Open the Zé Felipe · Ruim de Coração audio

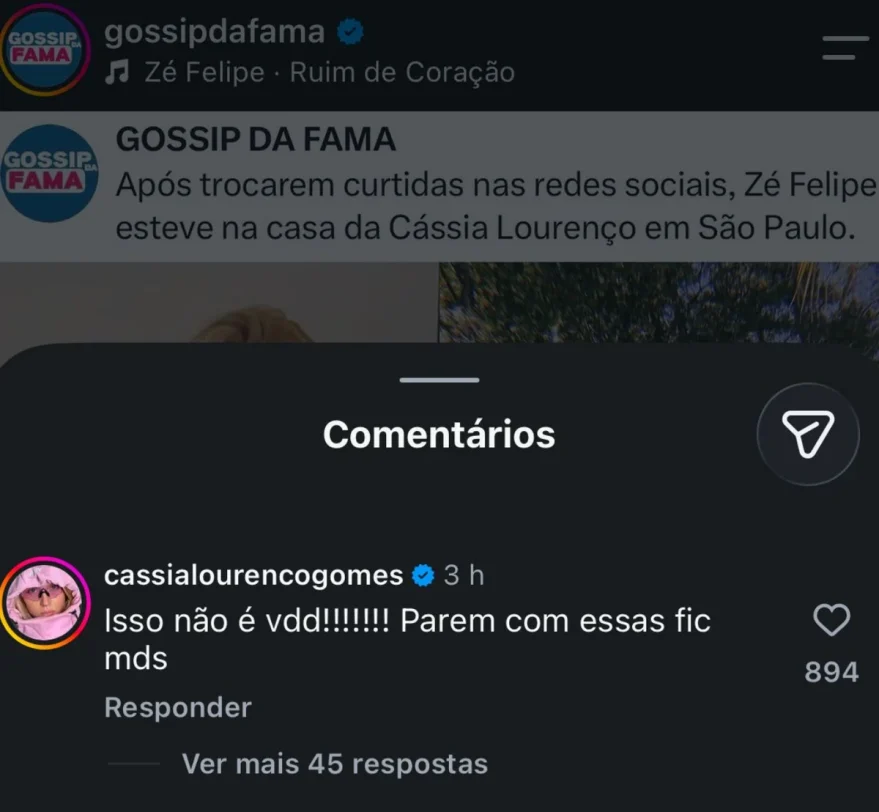(x=309, y=72)
